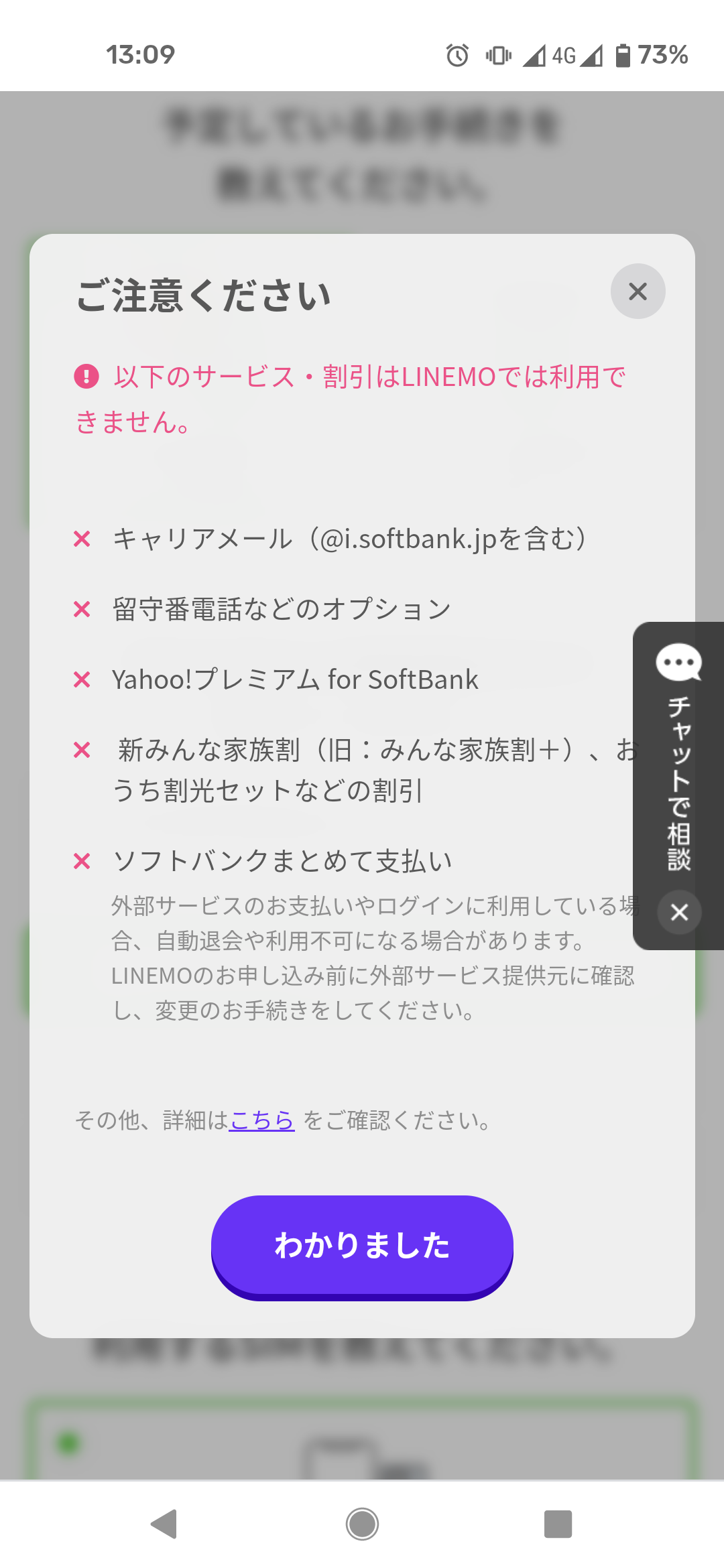724x1568 pixels.
Task: Close the ご注意ください dialog
Action: (638, 291)
